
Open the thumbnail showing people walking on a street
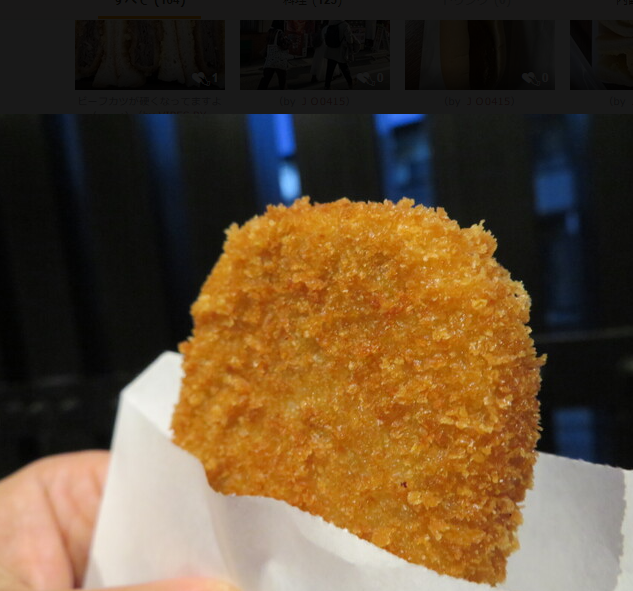coord(314,54)
